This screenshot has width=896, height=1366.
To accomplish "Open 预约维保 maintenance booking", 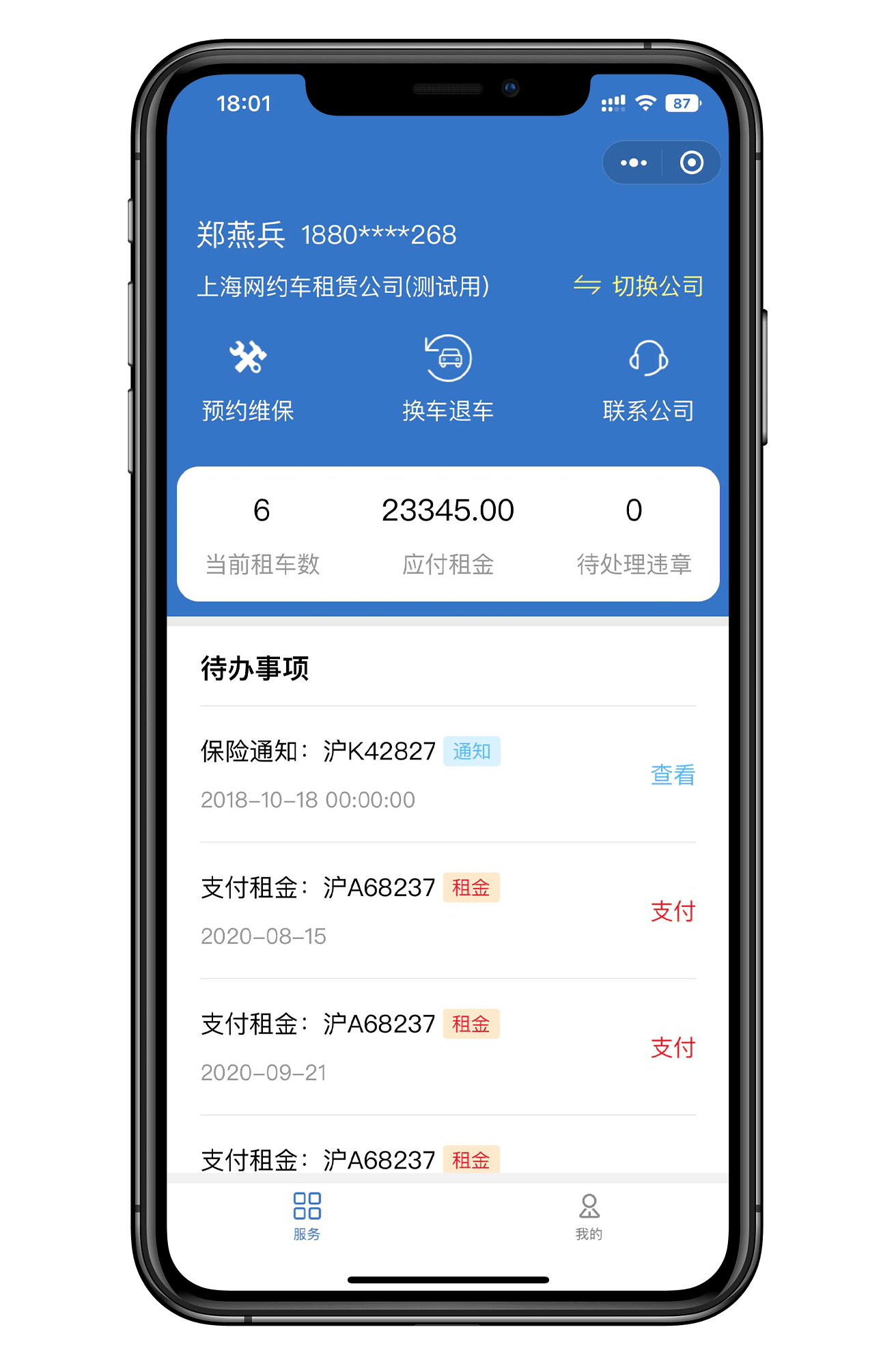I will click(x=248, y=380).
